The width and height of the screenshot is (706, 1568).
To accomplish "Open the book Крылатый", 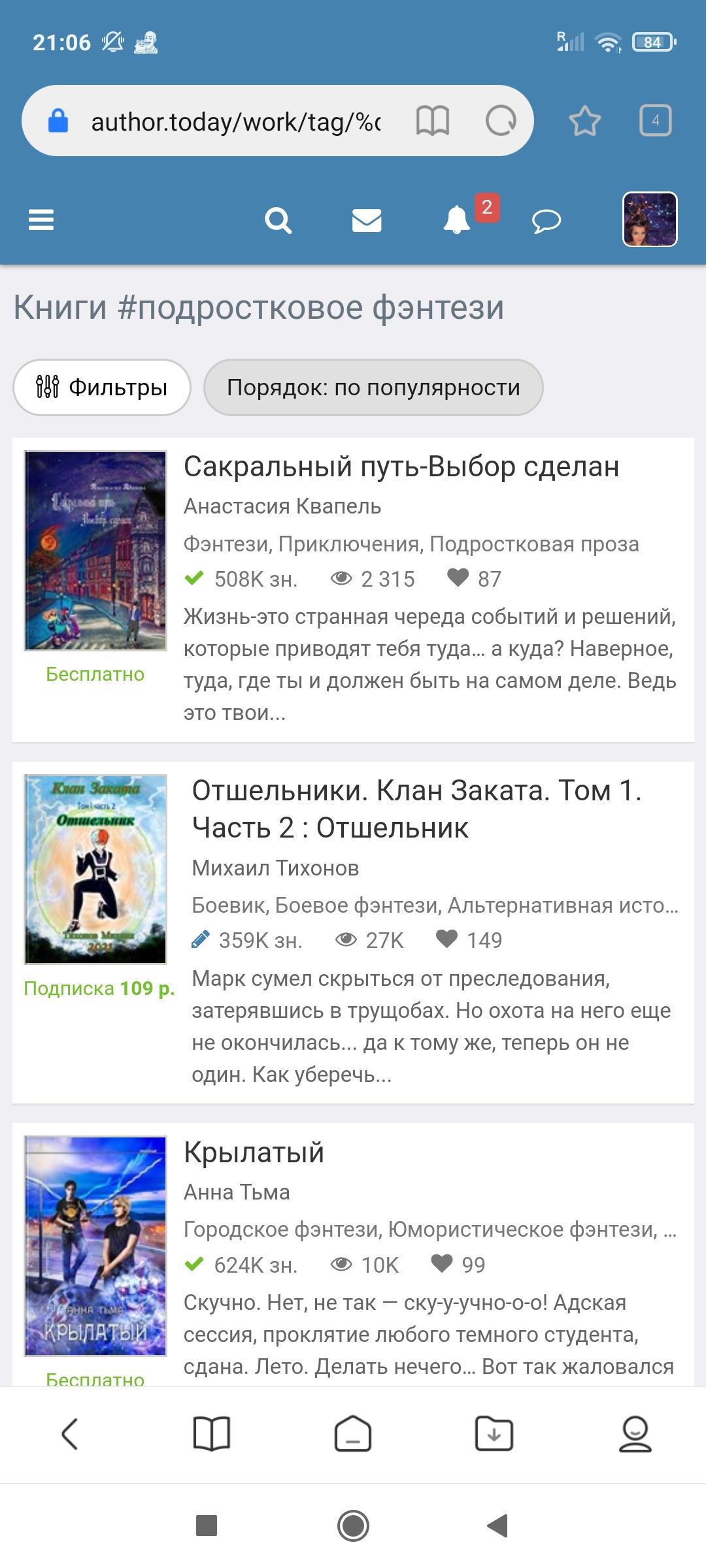I will tap(254, 1152).
